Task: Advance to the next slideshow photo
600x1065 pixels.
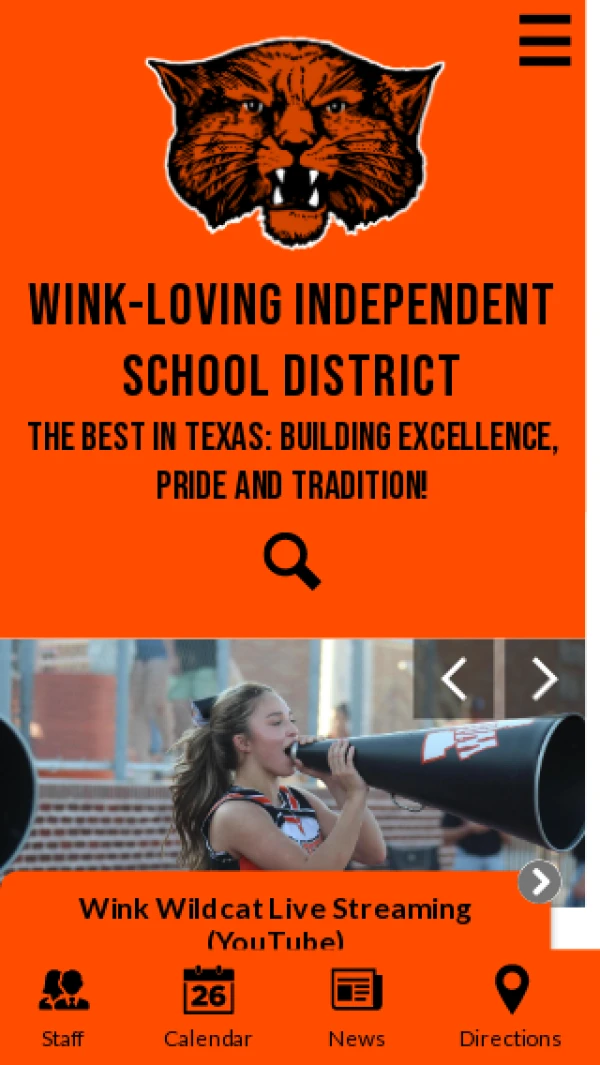Action: 544,679
